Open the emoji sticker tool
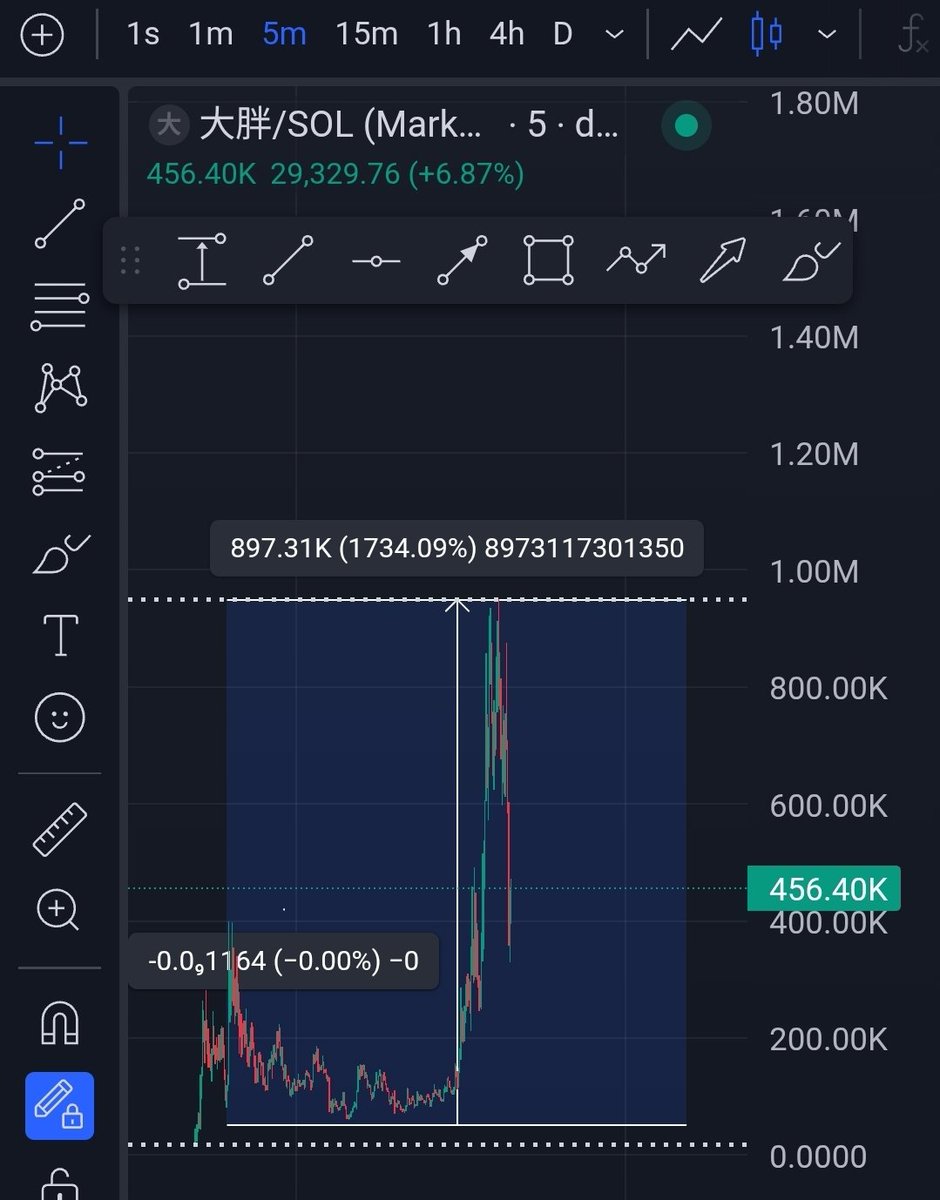 (x=60, y=717)
